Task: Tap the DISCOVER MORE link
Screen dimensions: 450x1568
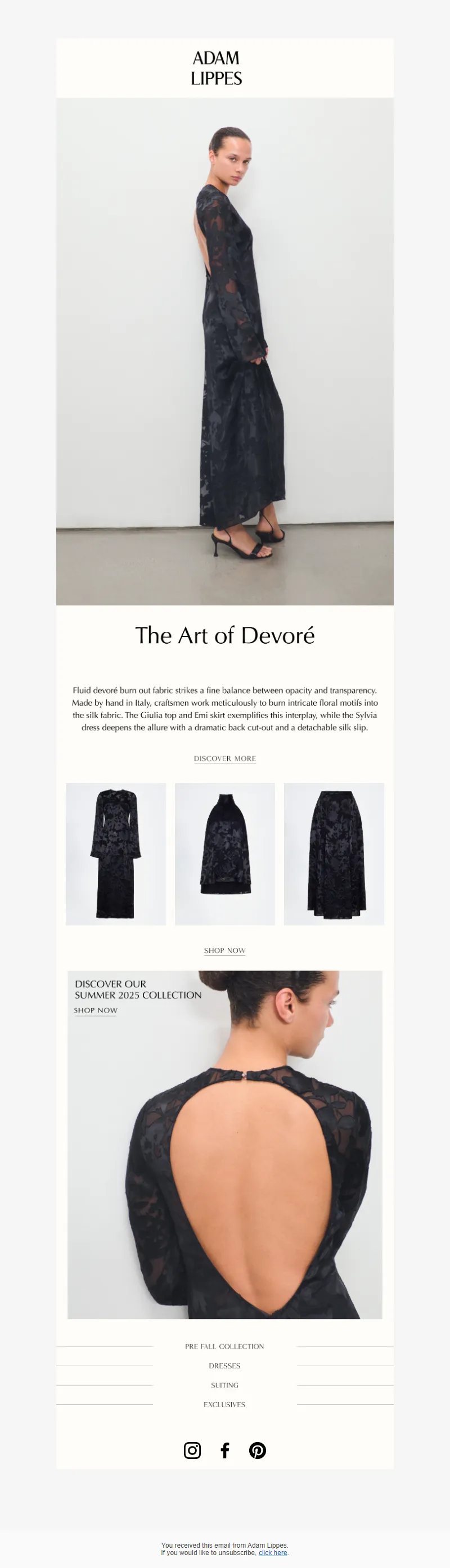Action: coord(224,758)
